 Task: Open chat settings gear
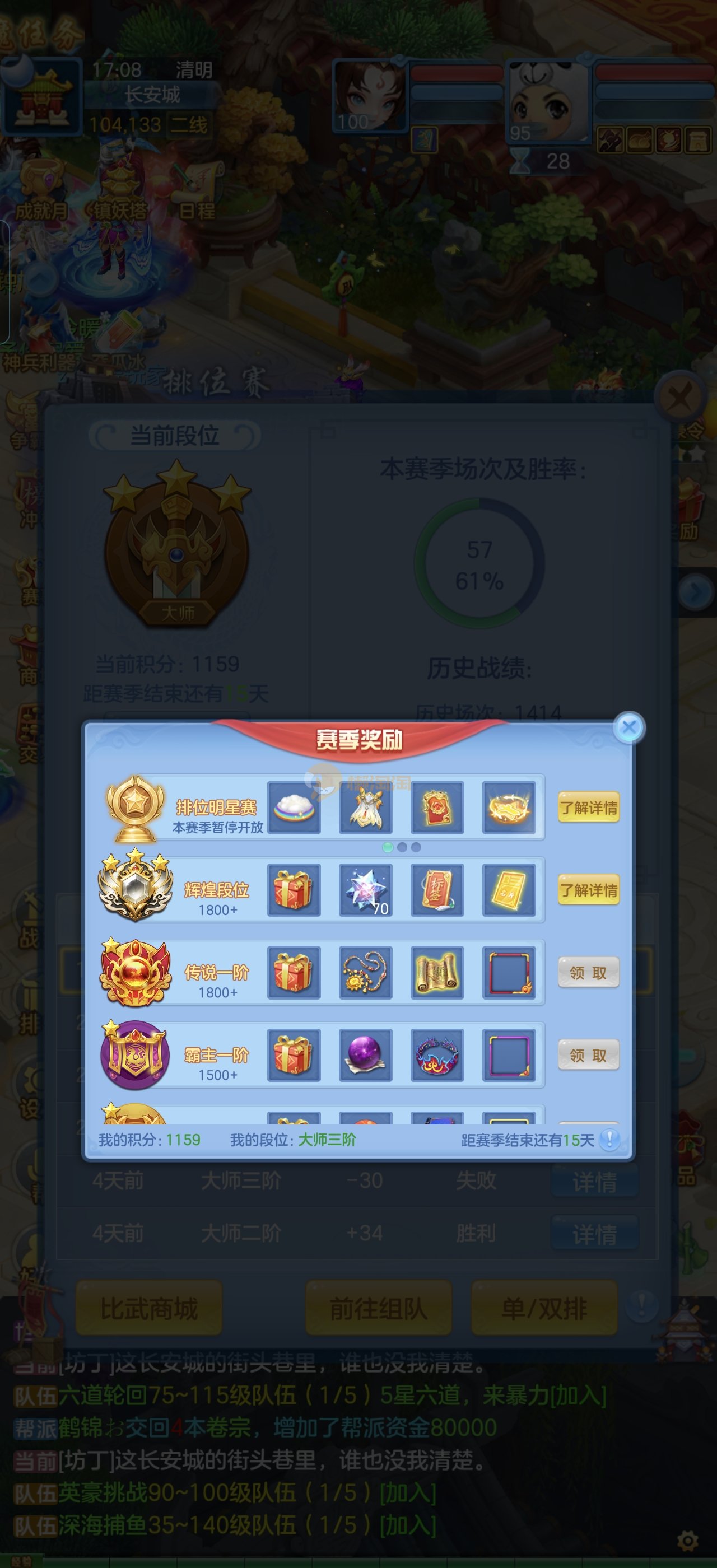tap(687, 1541)
